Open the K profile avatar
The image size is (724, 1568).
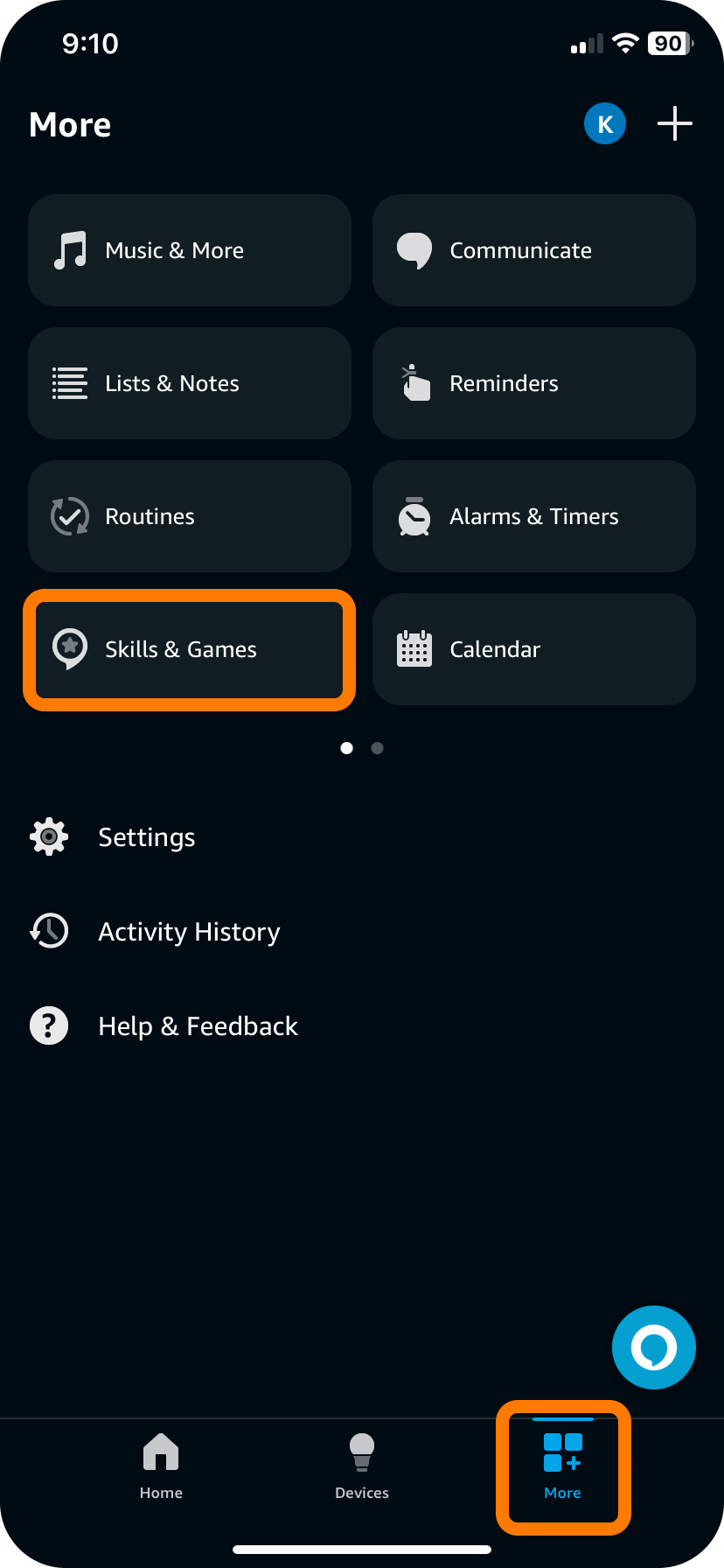pyautogui.click(x=604, y=124)
